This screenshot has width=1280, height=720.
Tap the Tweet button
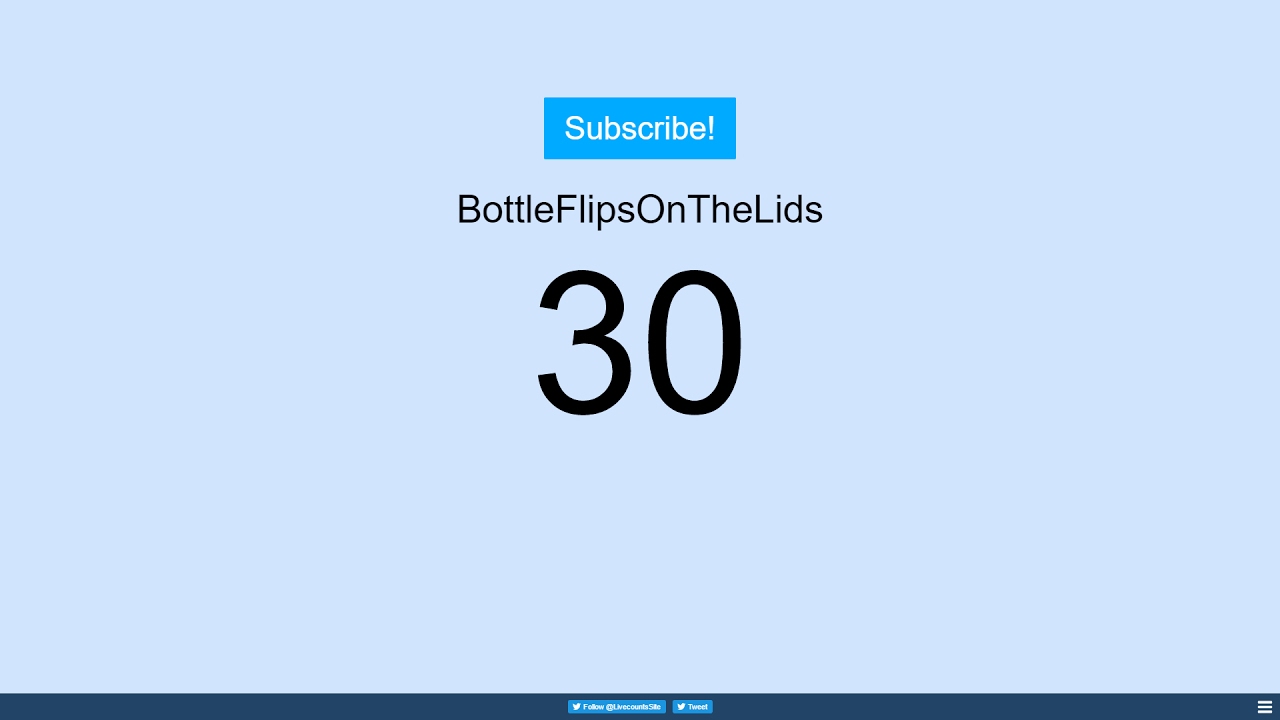pyautogui.click(x=692, y=707)
